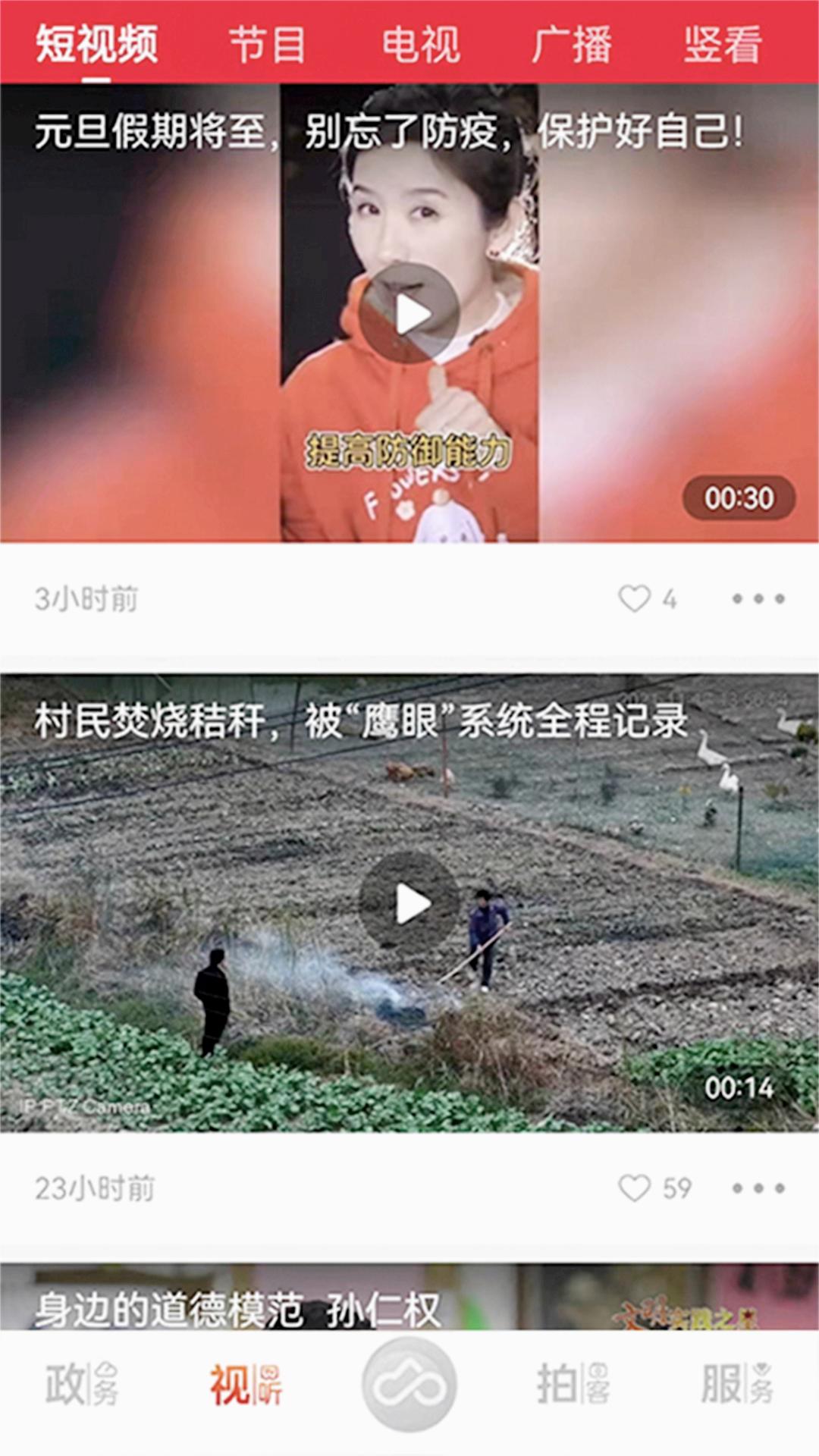The image size is (819, 1456).
Task: Go to the 竖看 tab
Action: [x=722, y=44]
